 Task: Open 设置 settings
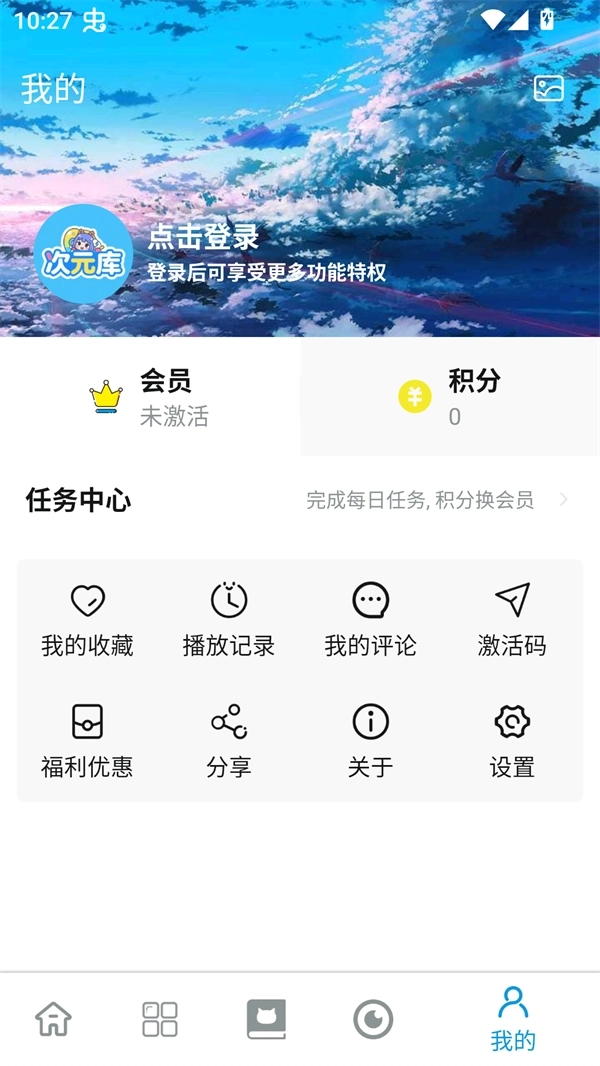(x=512, y=741)
